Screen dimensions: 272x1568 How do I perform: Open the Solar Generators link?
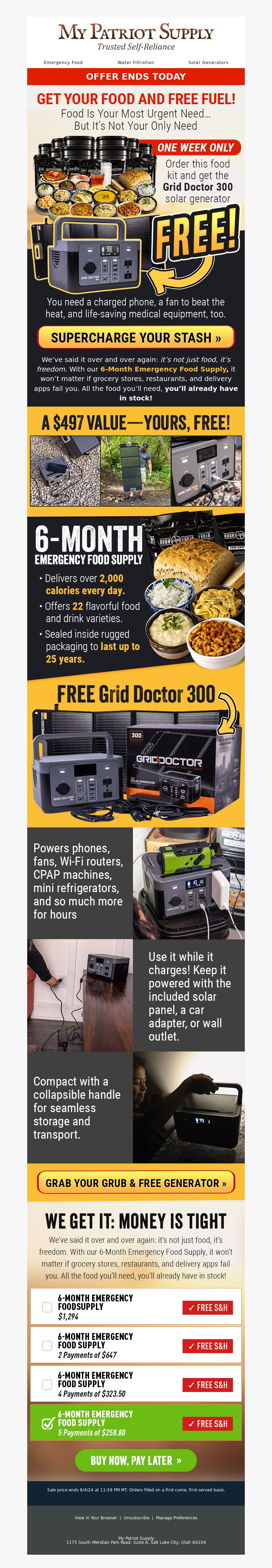(x=208, y=62)
